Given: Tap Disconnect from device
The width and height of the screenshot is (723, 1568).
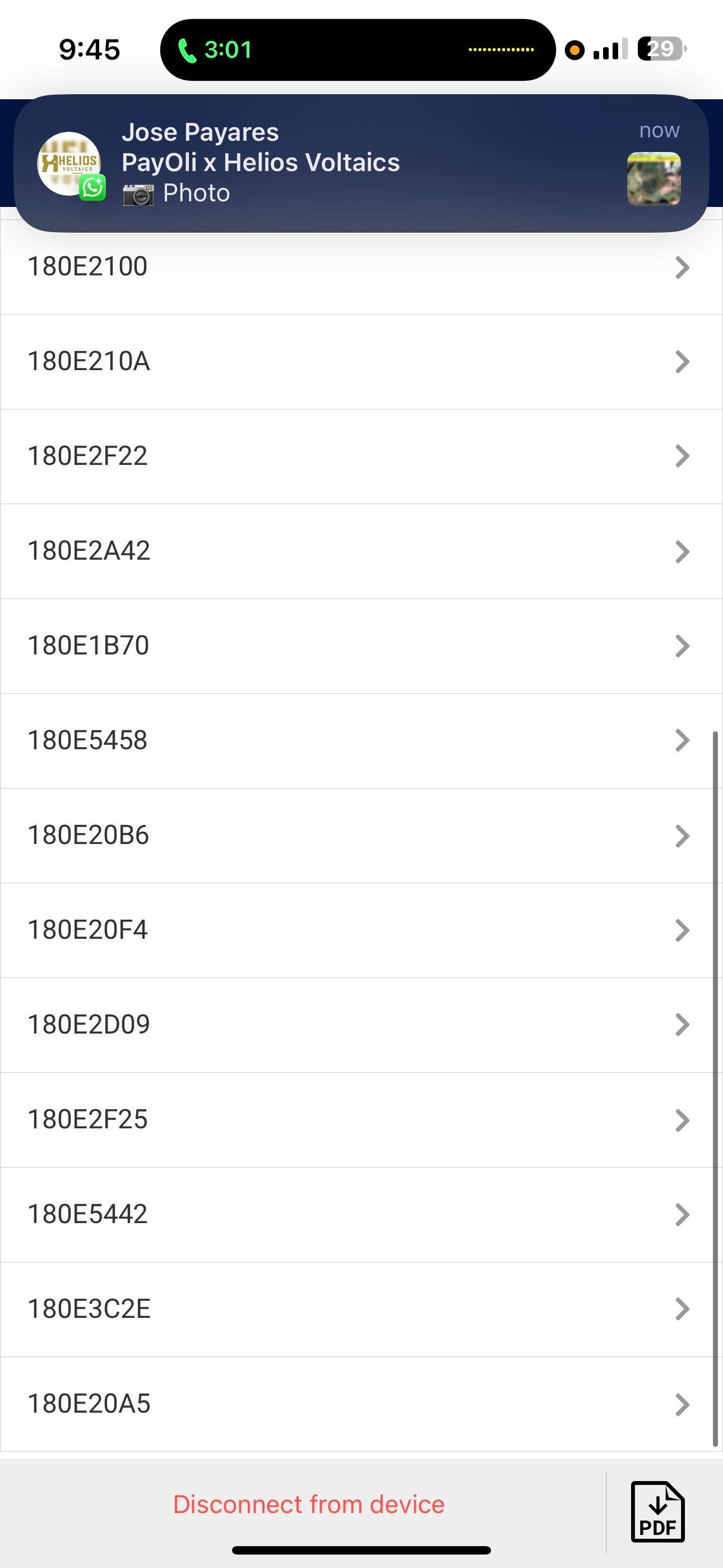Looking at the screenshot, I should pyautogui.click(x=309, y=1505).
